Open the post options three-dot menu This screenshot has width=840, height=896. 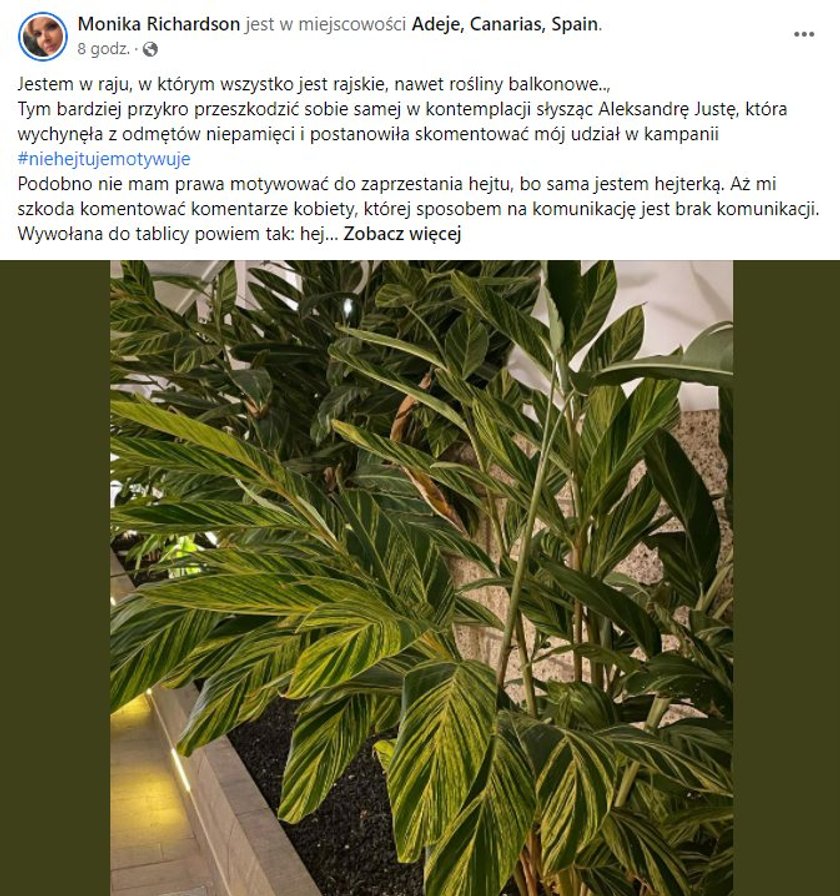(x=804, y=34)
